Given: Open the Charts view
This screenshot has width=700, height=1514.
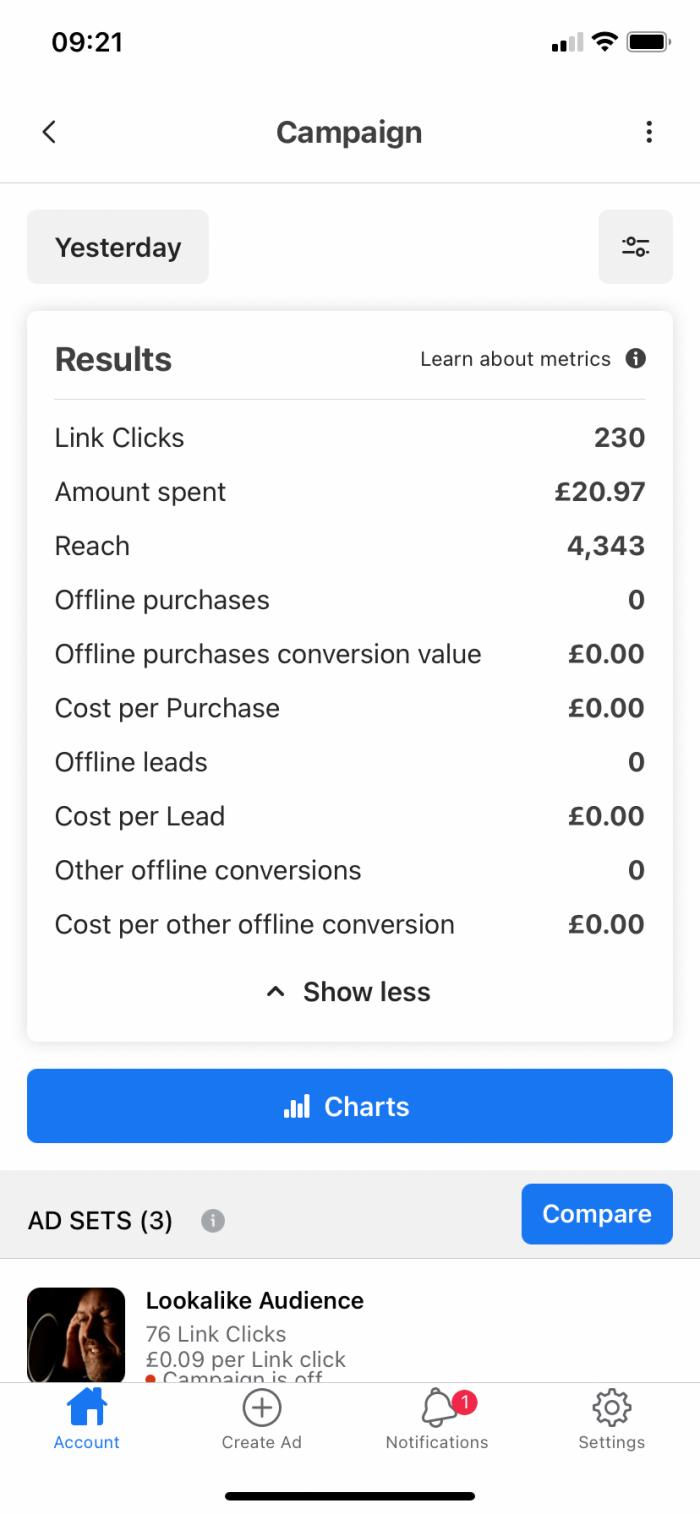Looking at the screenshot, I should point(350,1106).
